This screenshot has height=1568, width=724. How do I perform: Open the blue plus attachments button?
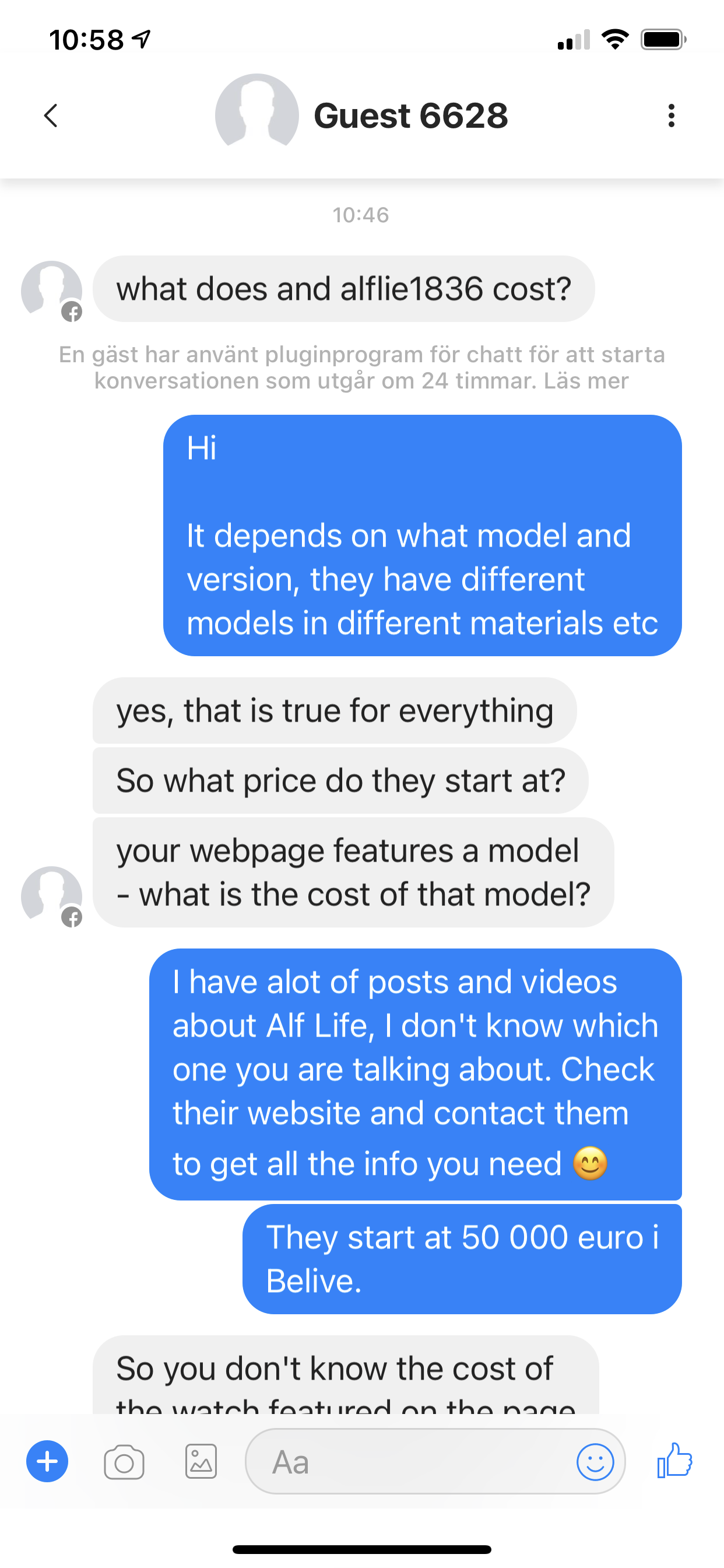pos(47,1461)
